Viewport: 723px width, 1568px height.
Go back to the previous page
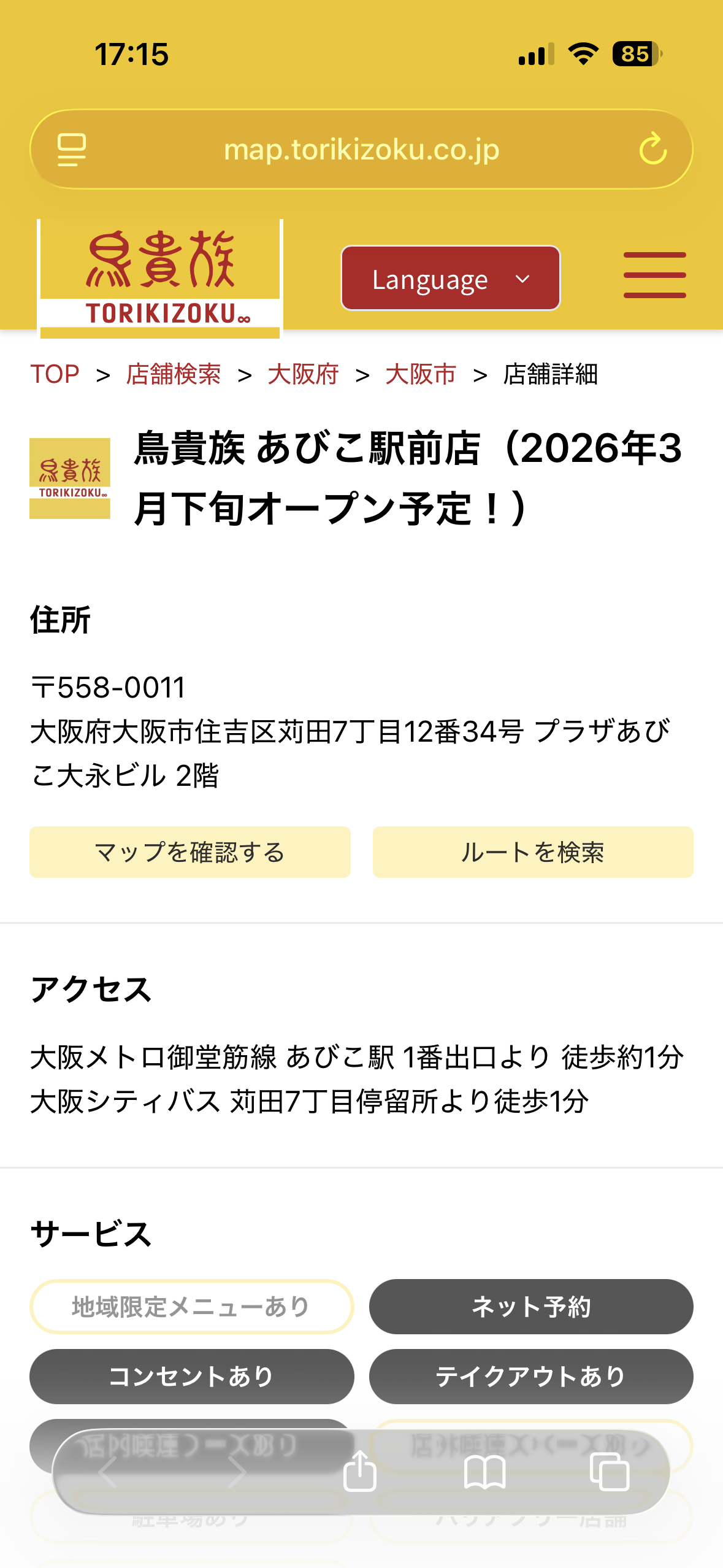pos(109,1471)
